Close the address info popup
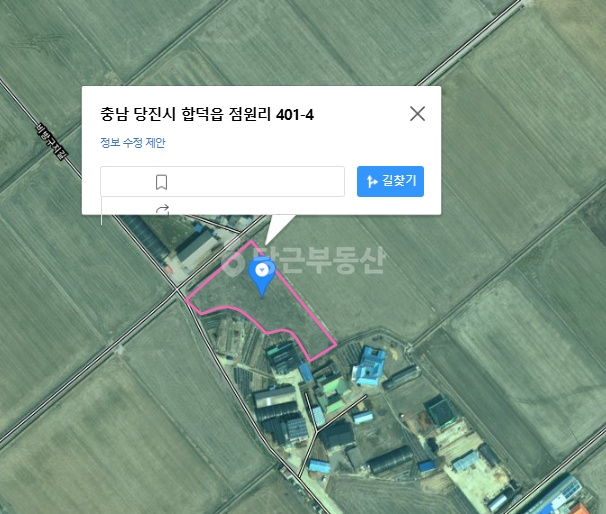The width and height of the screenshot is (606, 514). pyautogui.click(x=417, y=114)
